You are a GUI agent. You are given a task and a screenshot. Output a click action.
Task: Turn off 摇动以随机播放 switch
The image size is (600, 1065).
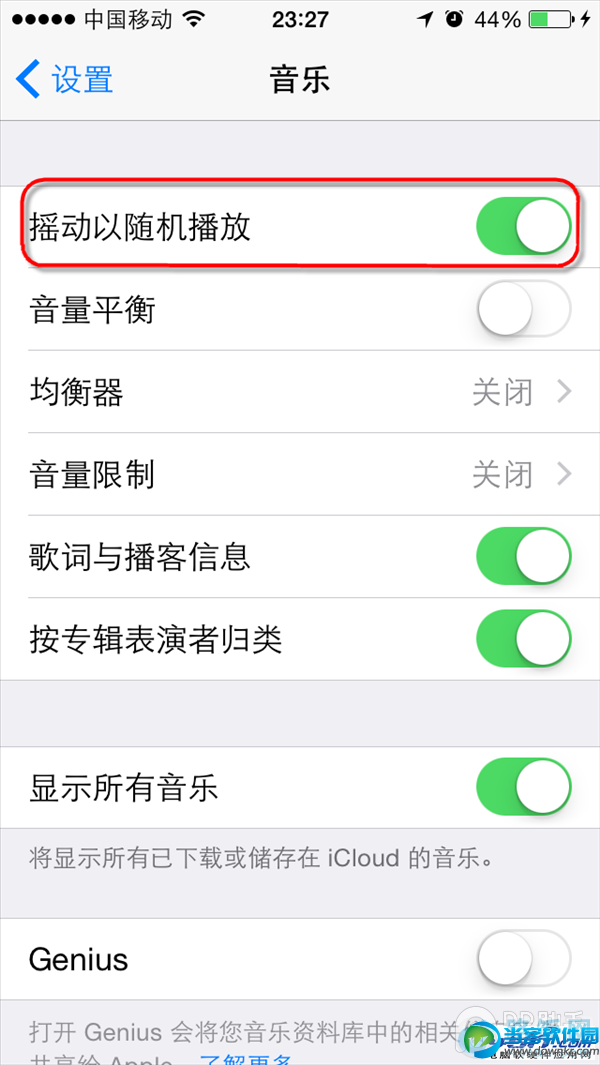[x=523, y=227]
